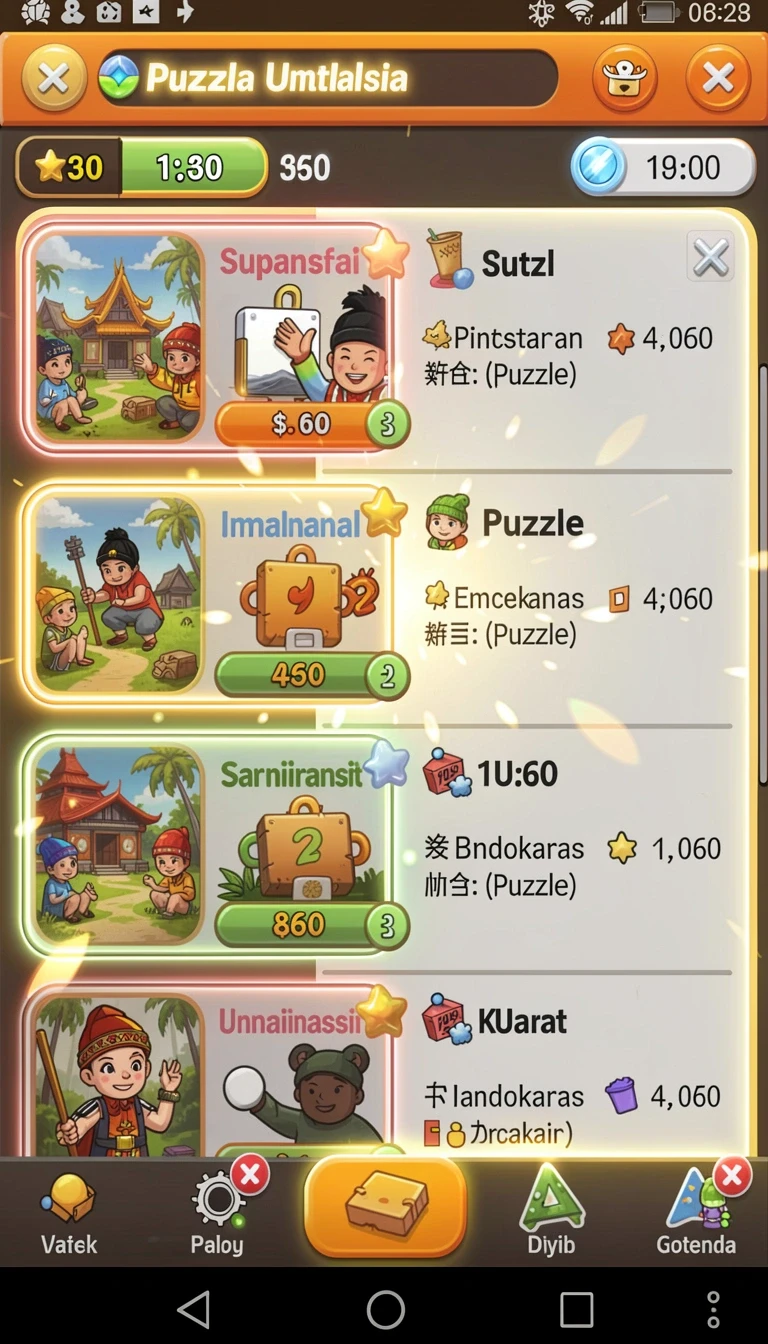Image resolution: width=768 pixels, height=1344 pixels.
Task: Tap the blue gem 19:00 pill
Action: pyautogui.click(x=663, y=167)
